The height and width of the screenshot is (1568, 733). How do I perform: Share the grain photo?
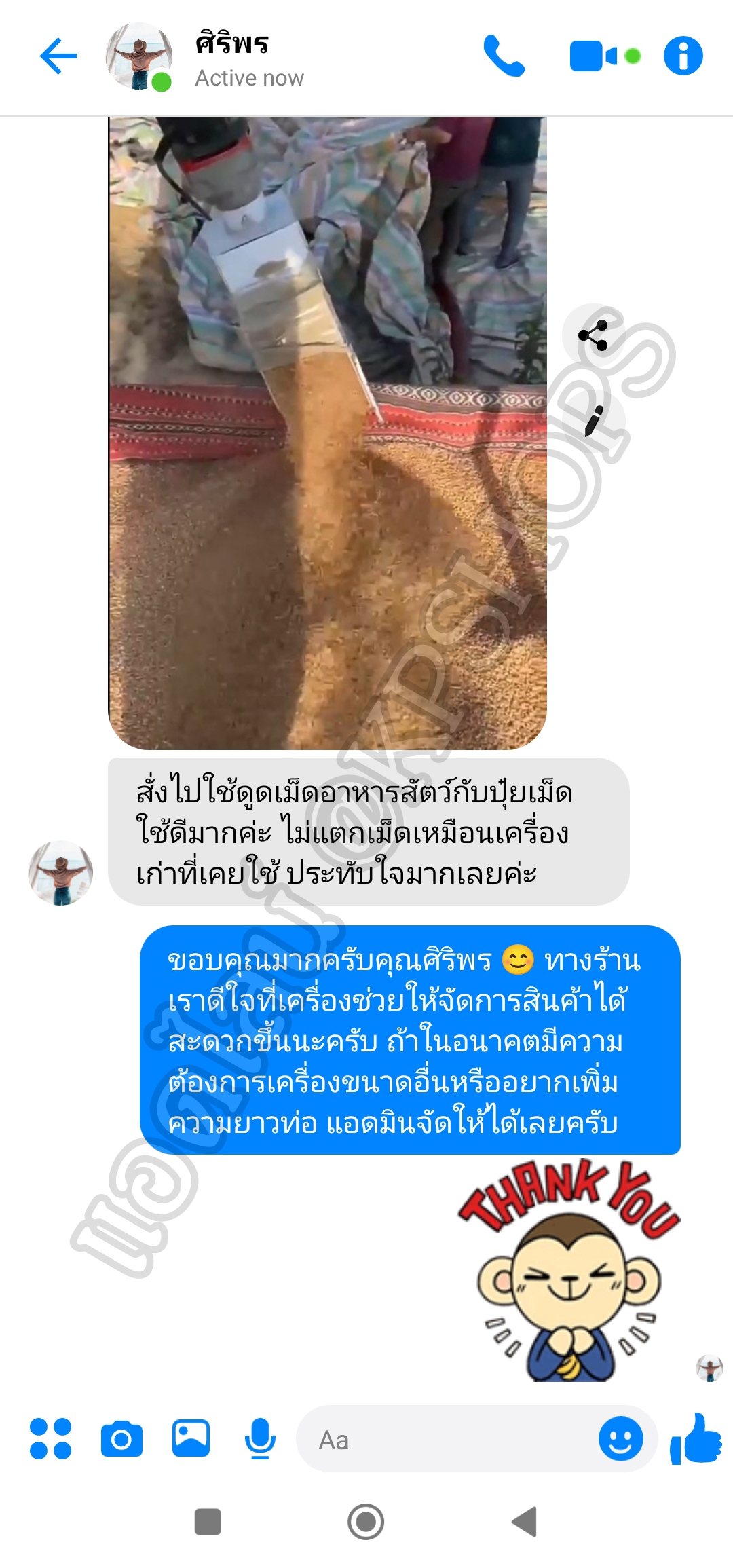[593, 335]
